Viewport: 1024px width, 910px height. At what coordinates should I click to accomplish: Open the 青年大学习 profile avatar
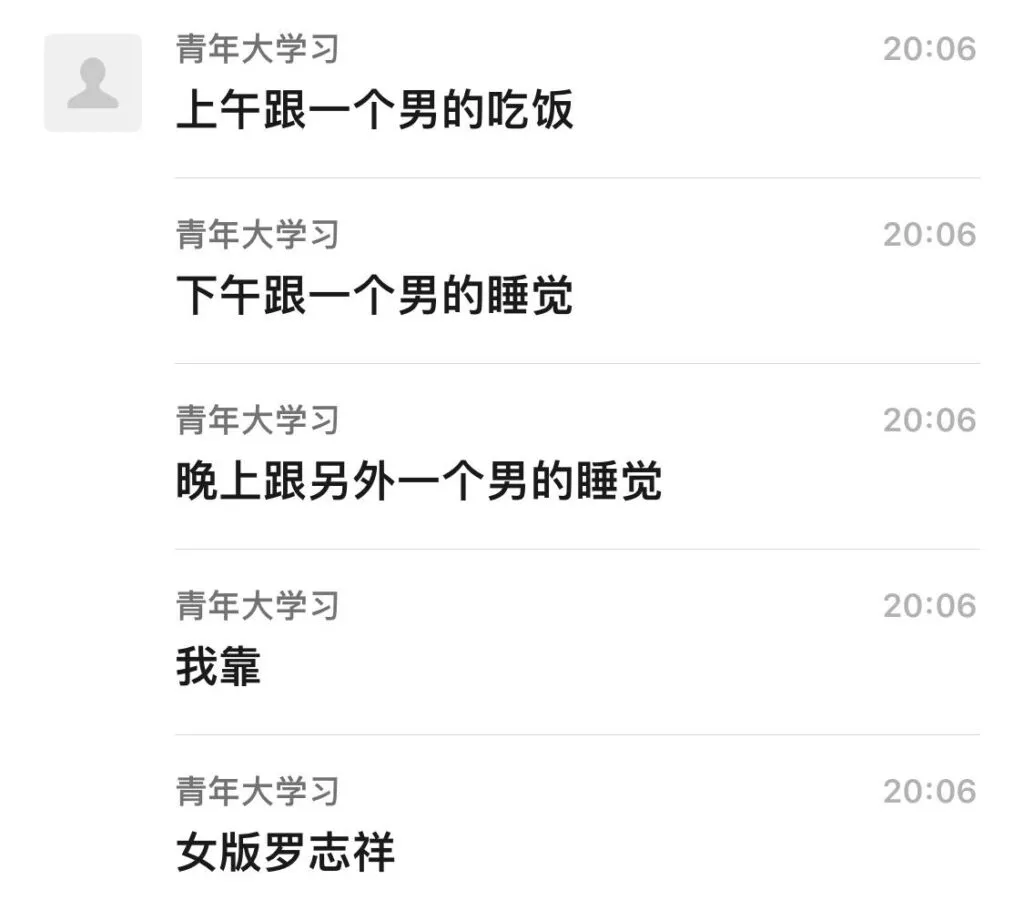(93, 83)
